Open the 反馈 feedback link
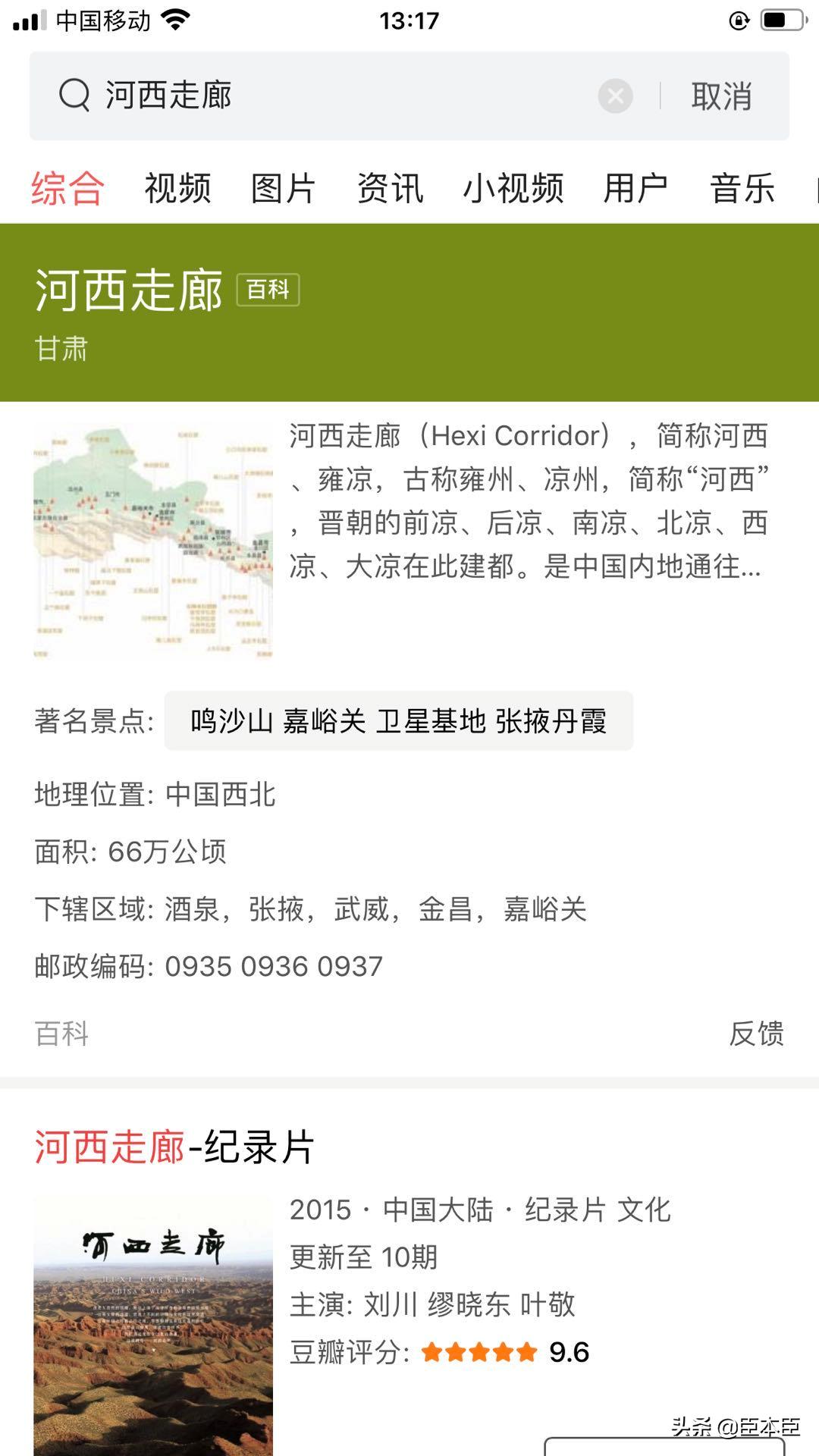The width and height of the screenshot is (819, 1456). 758,1033
